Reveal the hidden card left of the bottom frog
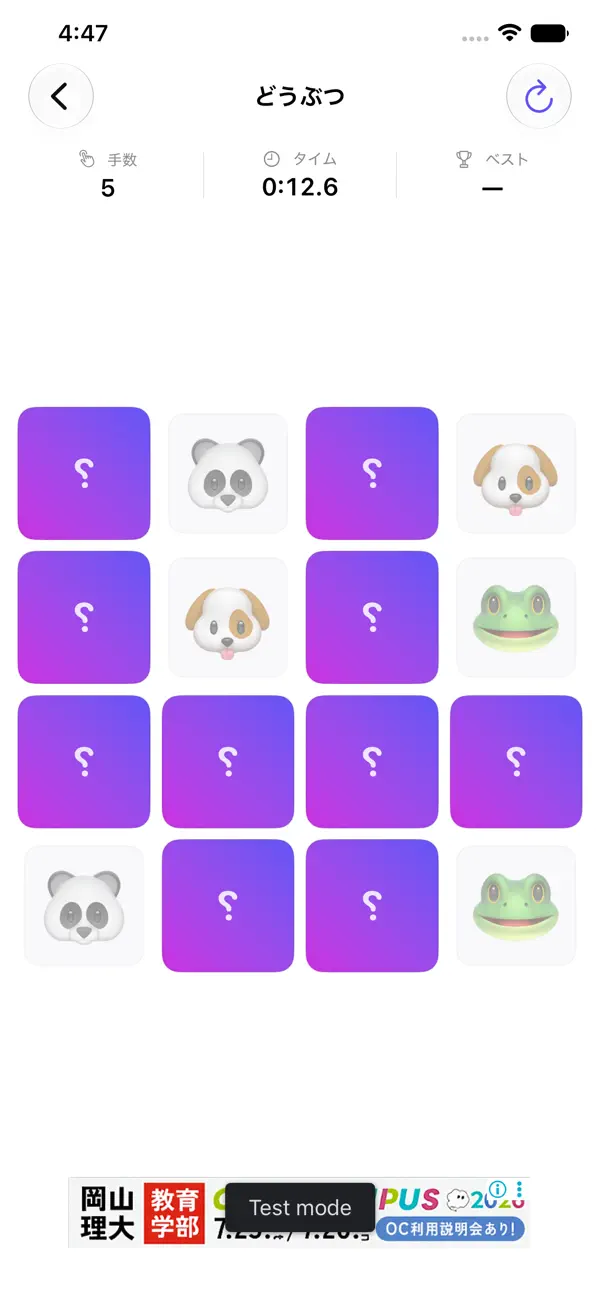 (x=372, y=906)
